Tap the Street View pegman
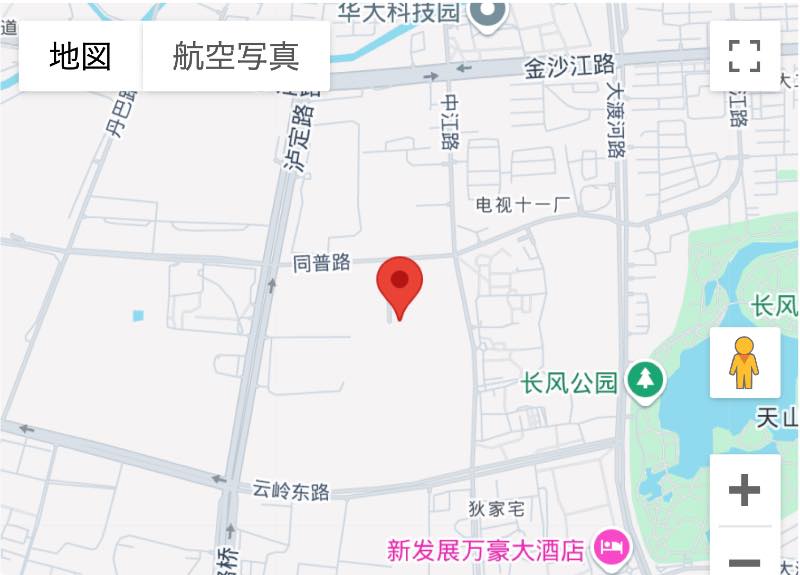This screenshot has height=575, width=800. point(744,362)
